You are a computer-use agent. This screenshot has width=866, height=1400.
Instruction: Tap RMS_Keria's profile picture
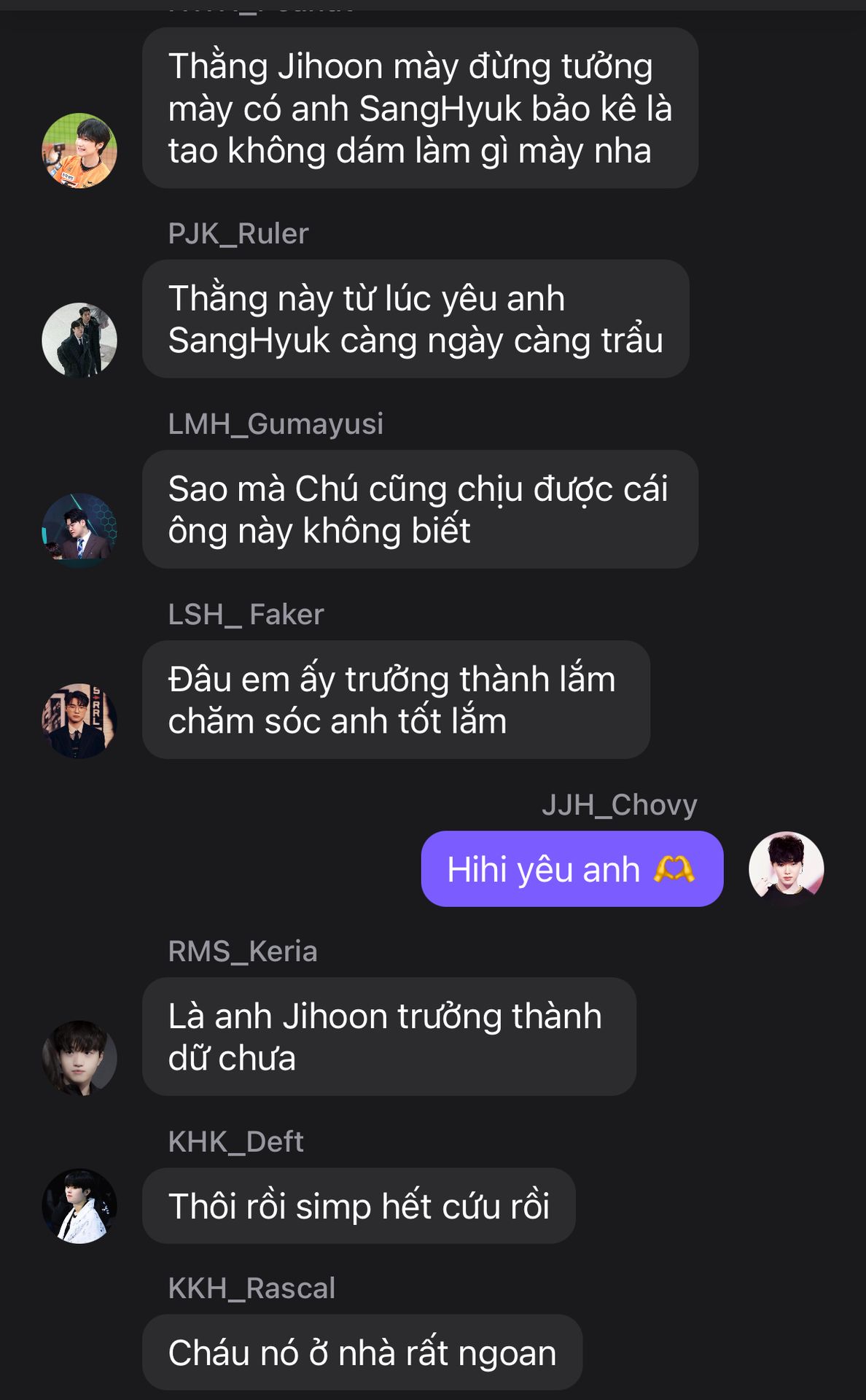pos(79,1058)
